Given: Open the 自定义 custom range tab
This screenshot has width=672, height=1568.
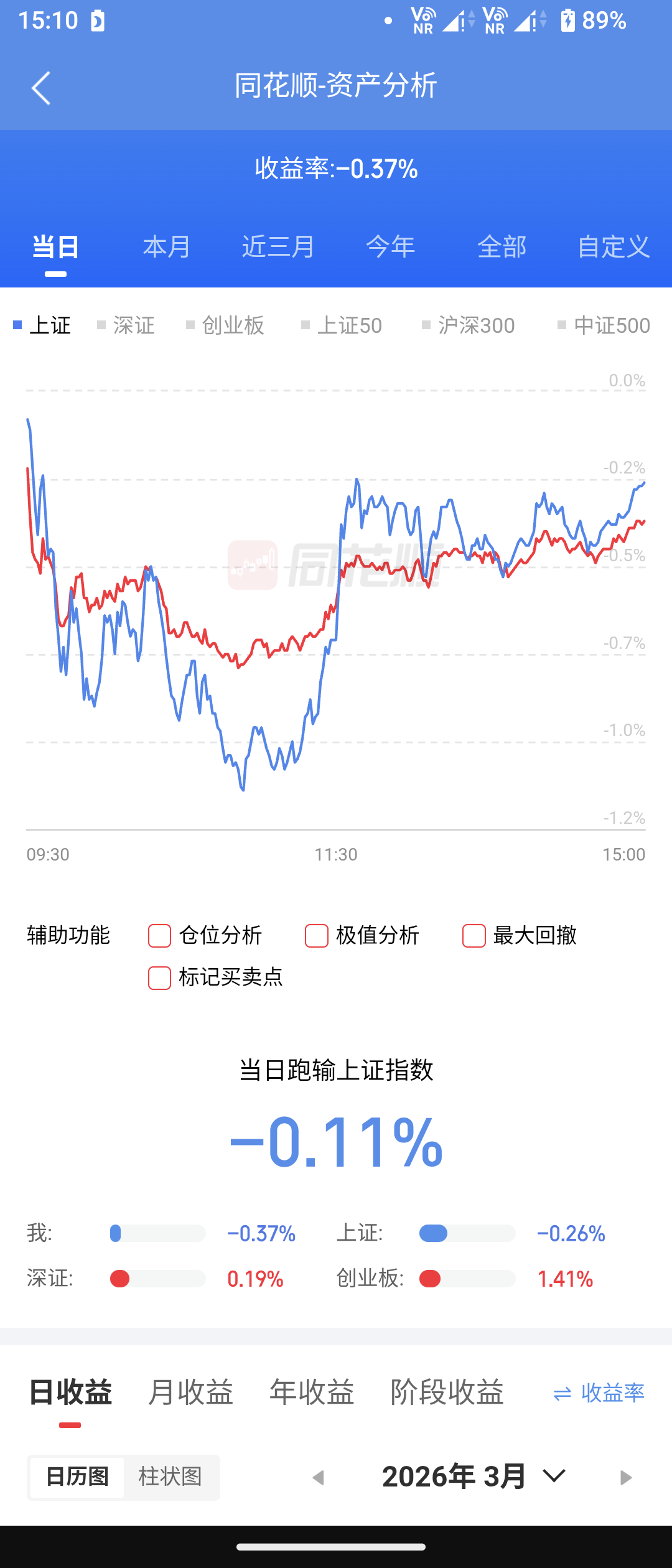Looking at the screenshot, I should (613, 247).
